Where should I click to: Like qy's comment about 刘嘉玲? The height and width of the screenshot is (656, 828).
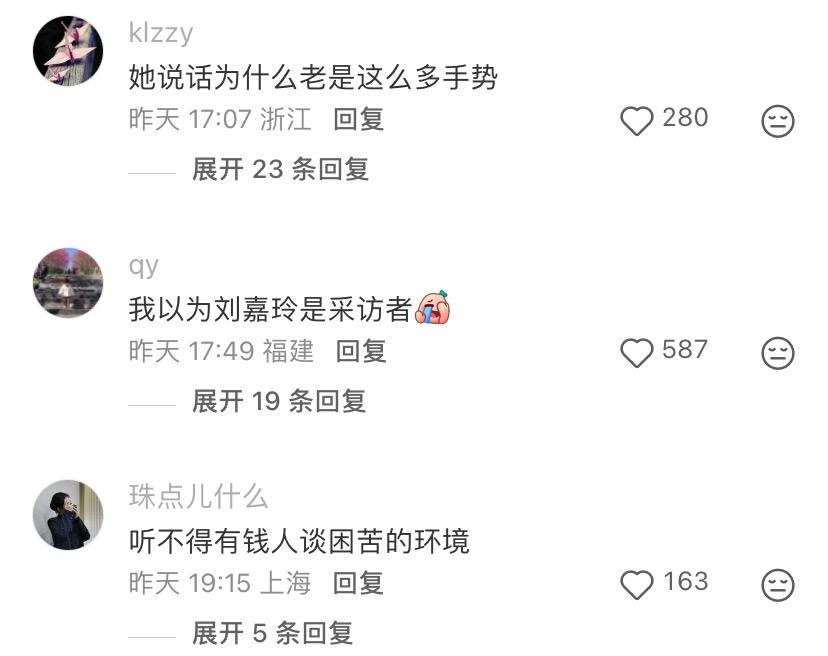(x=637, y=352)
